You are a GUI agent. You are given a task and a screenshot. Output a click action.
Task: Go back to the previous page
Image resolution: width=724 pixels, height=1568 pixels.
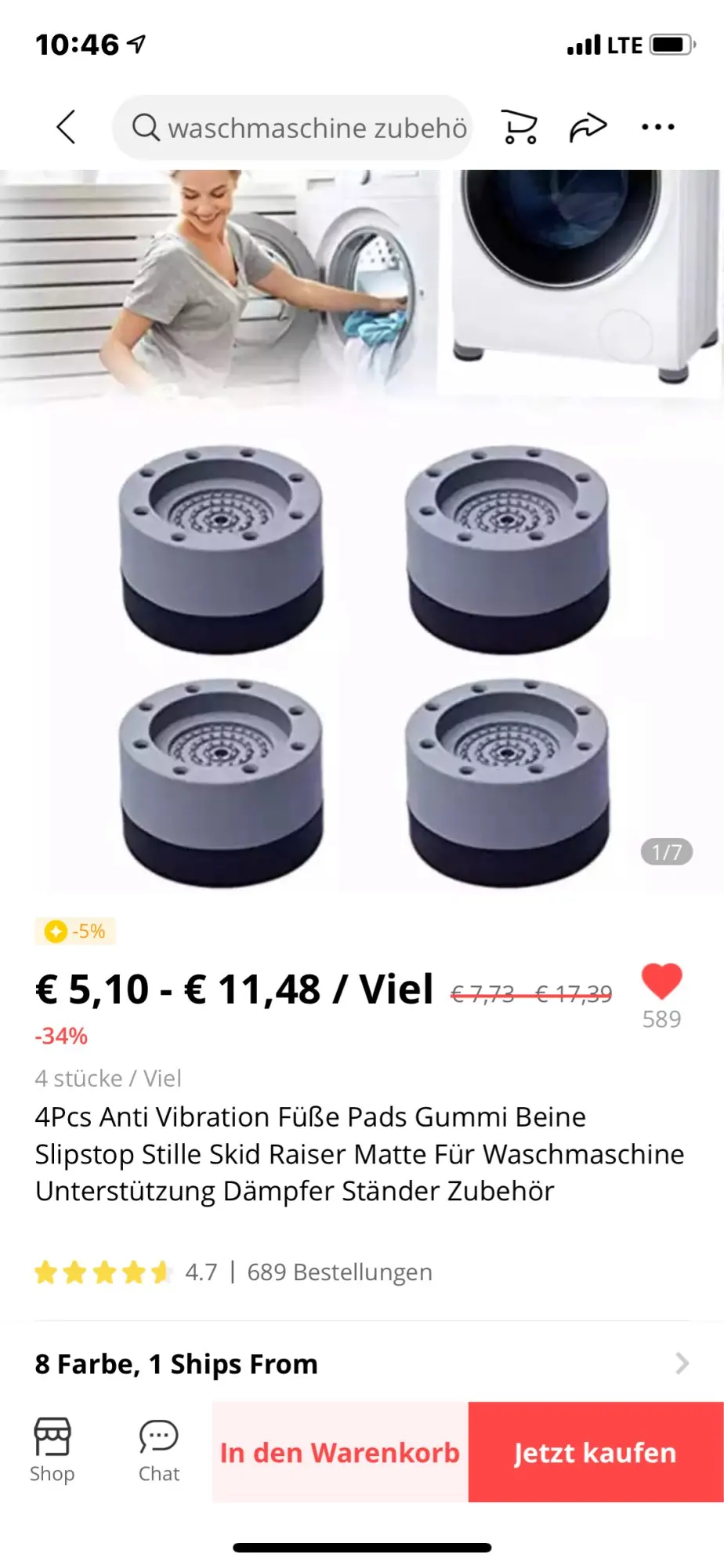(67, 127)
